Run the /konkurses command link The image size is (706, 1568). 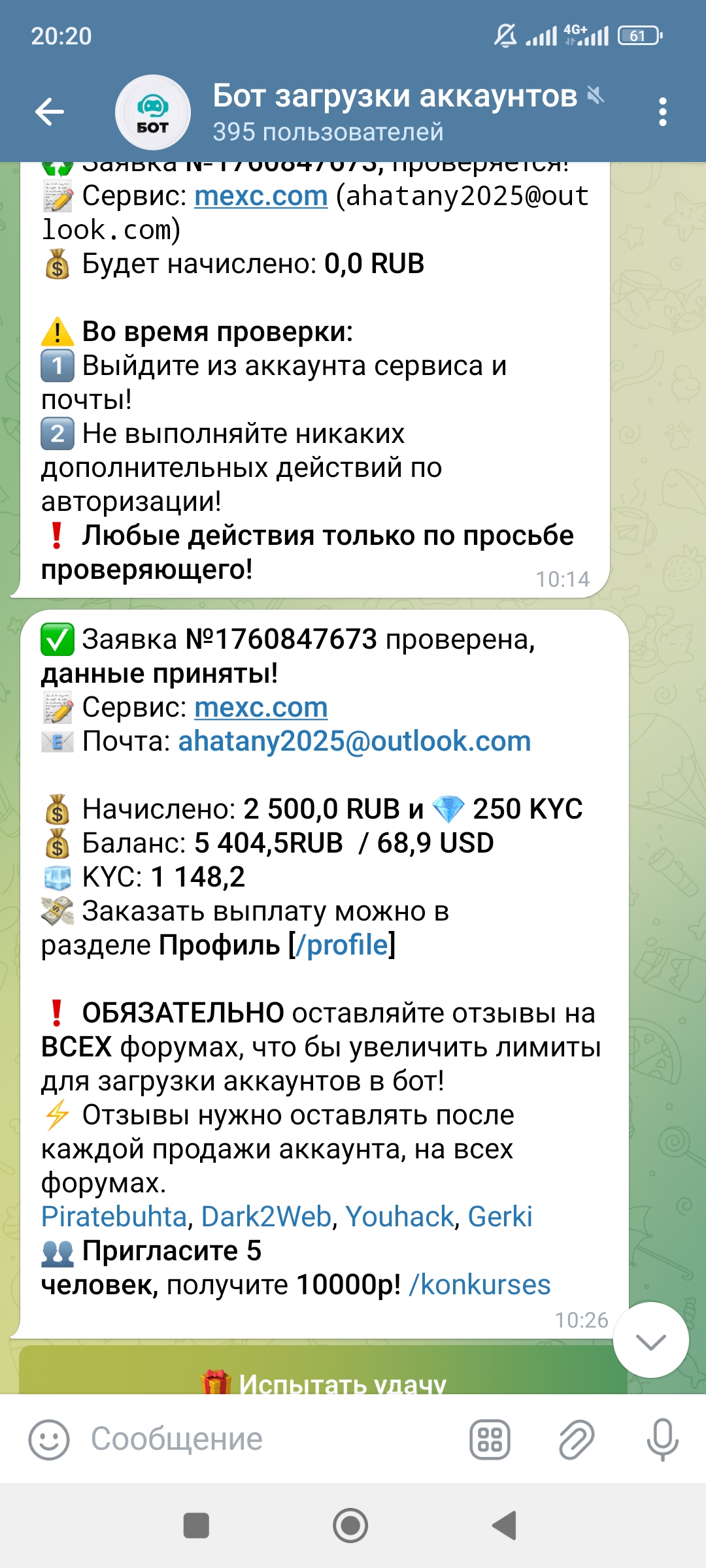pyautogui.click(x=480, y=1284)
